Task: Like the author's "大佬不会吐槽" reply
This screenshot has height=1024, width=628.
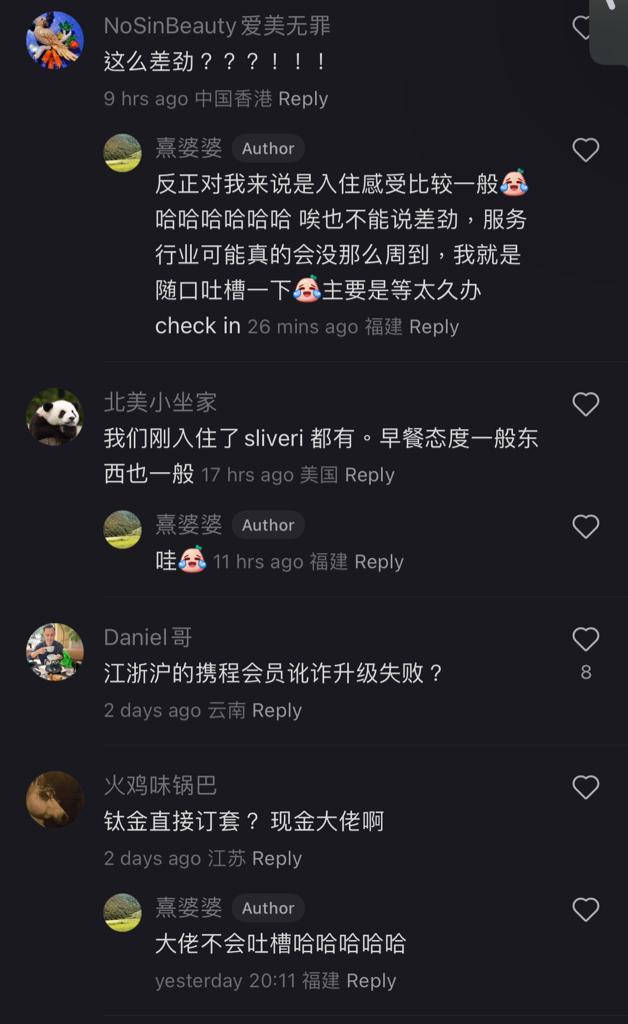Action: (x=585, y=910)
